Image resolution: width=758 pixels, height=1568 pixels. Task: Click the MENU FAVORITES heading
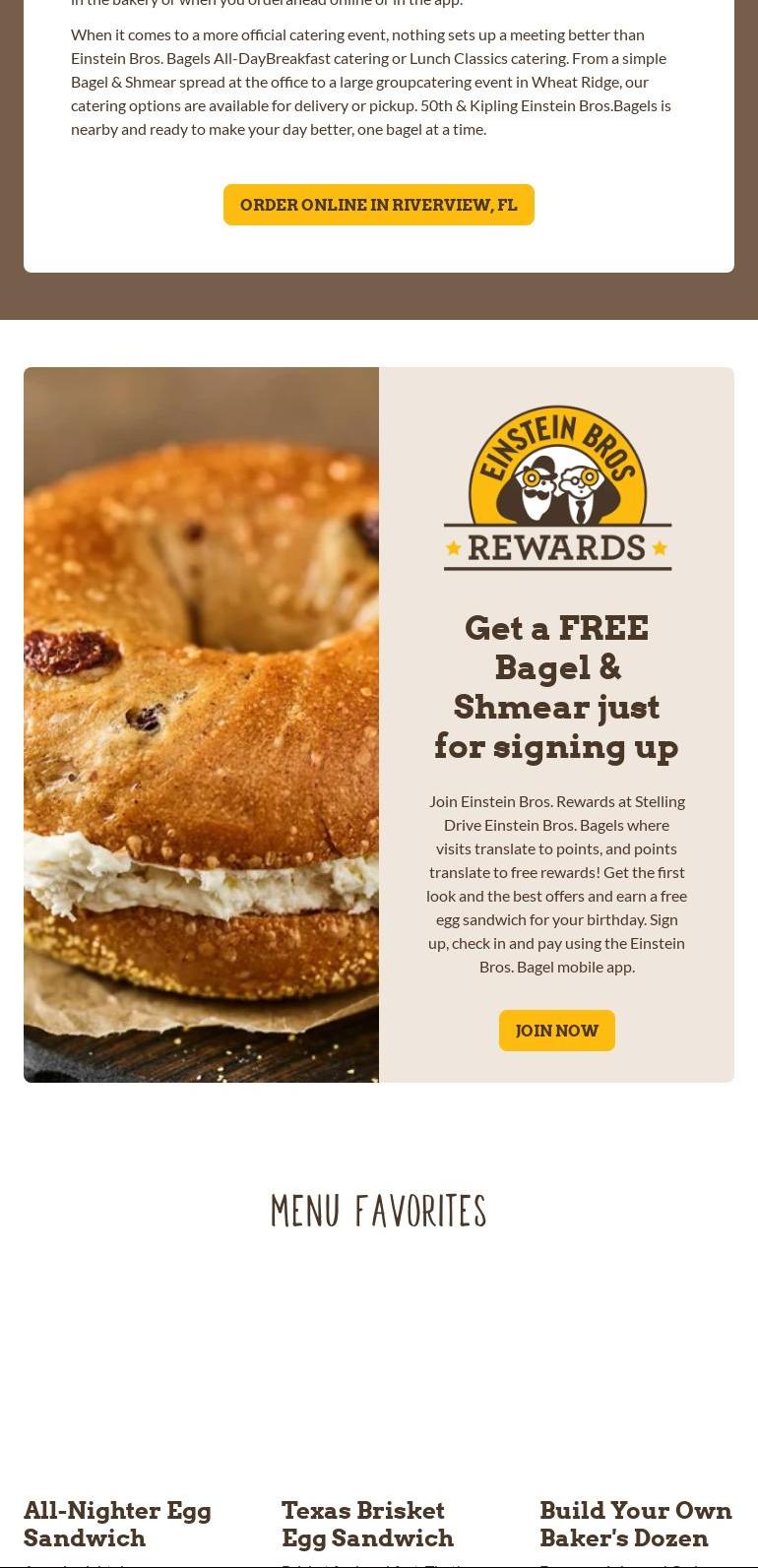pyautogui.click(x=379, y=1211)
